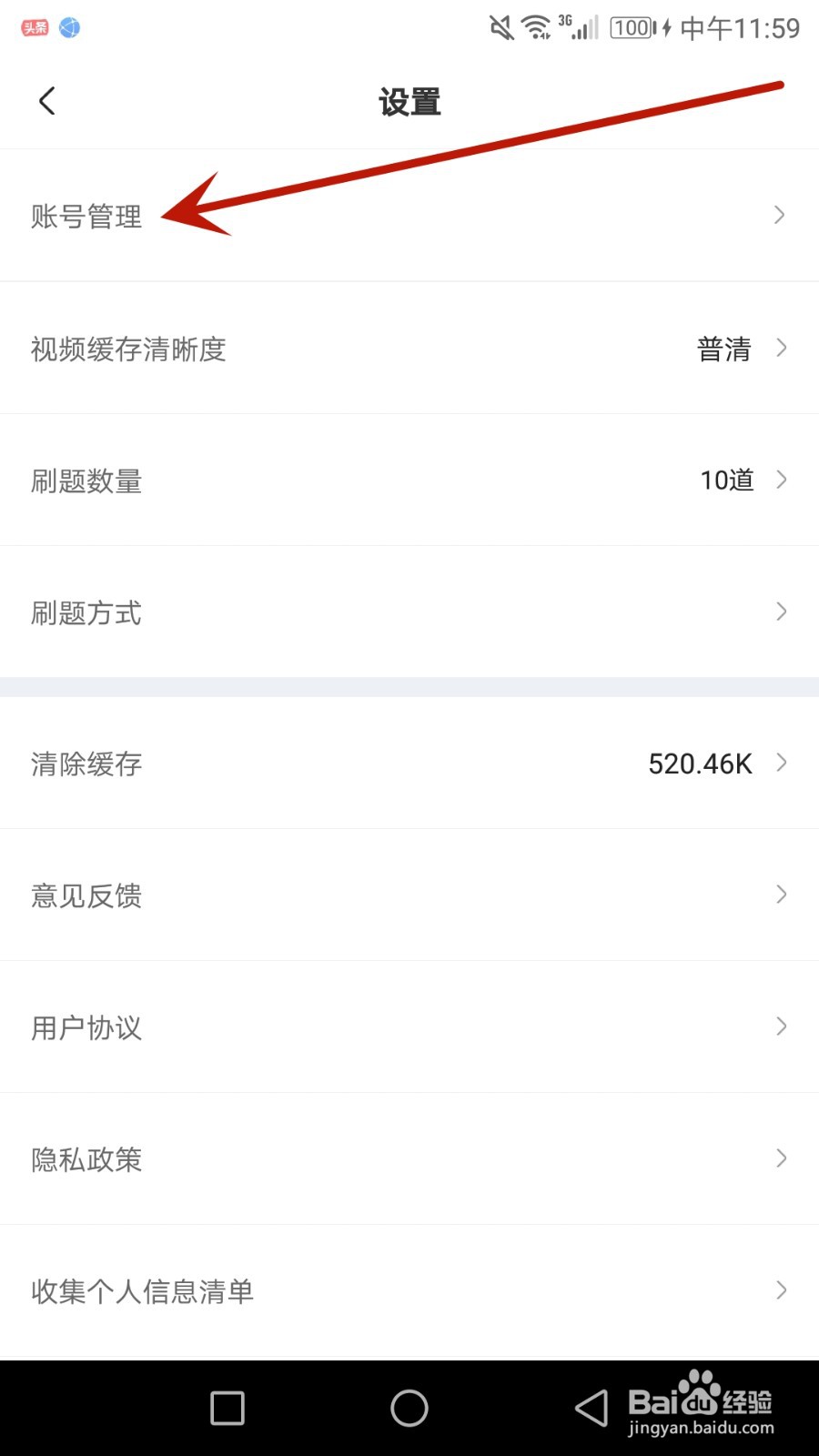Tap the triangle back navigation button

pyautogui.click(x=591, y=1408)
